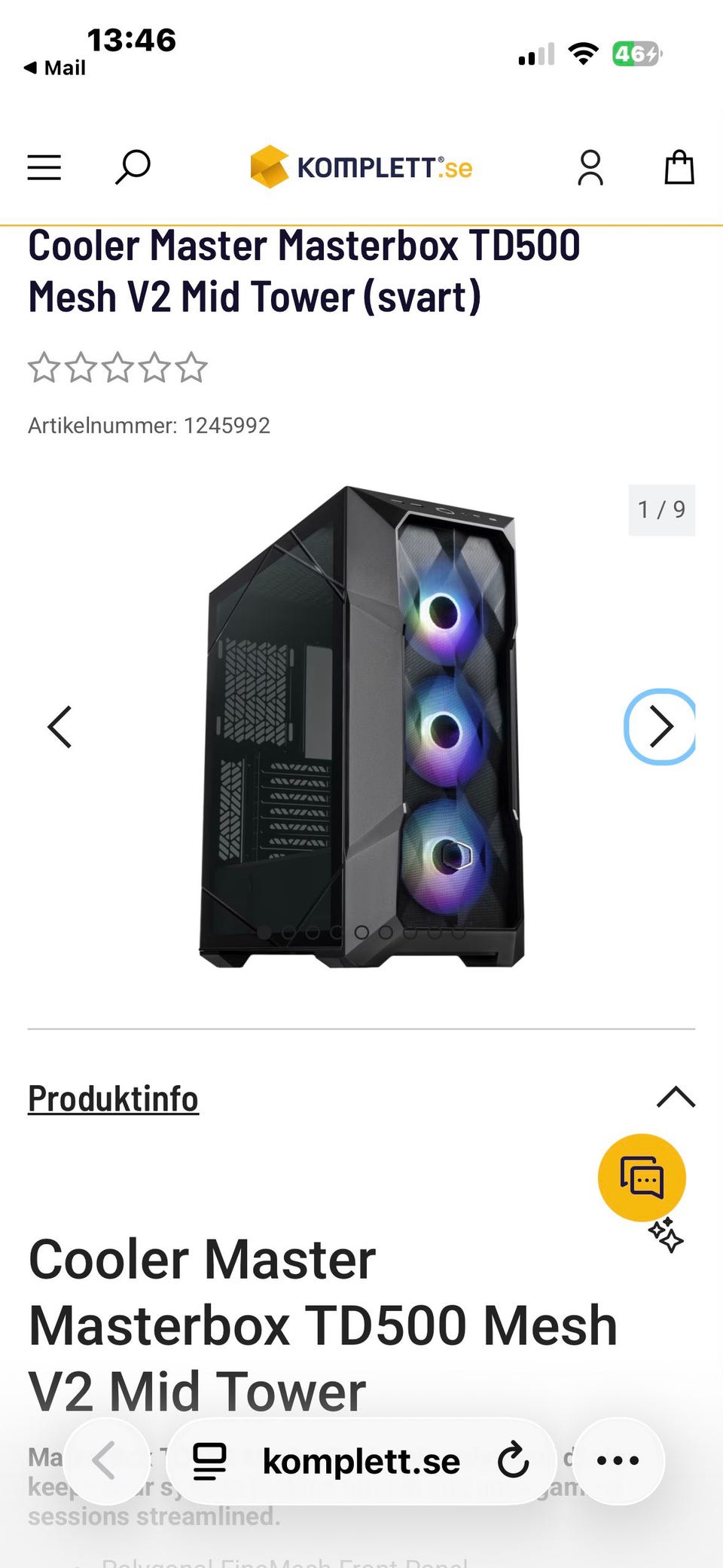Open the shopping bag

pyautogui.click(x=679, y=167)
